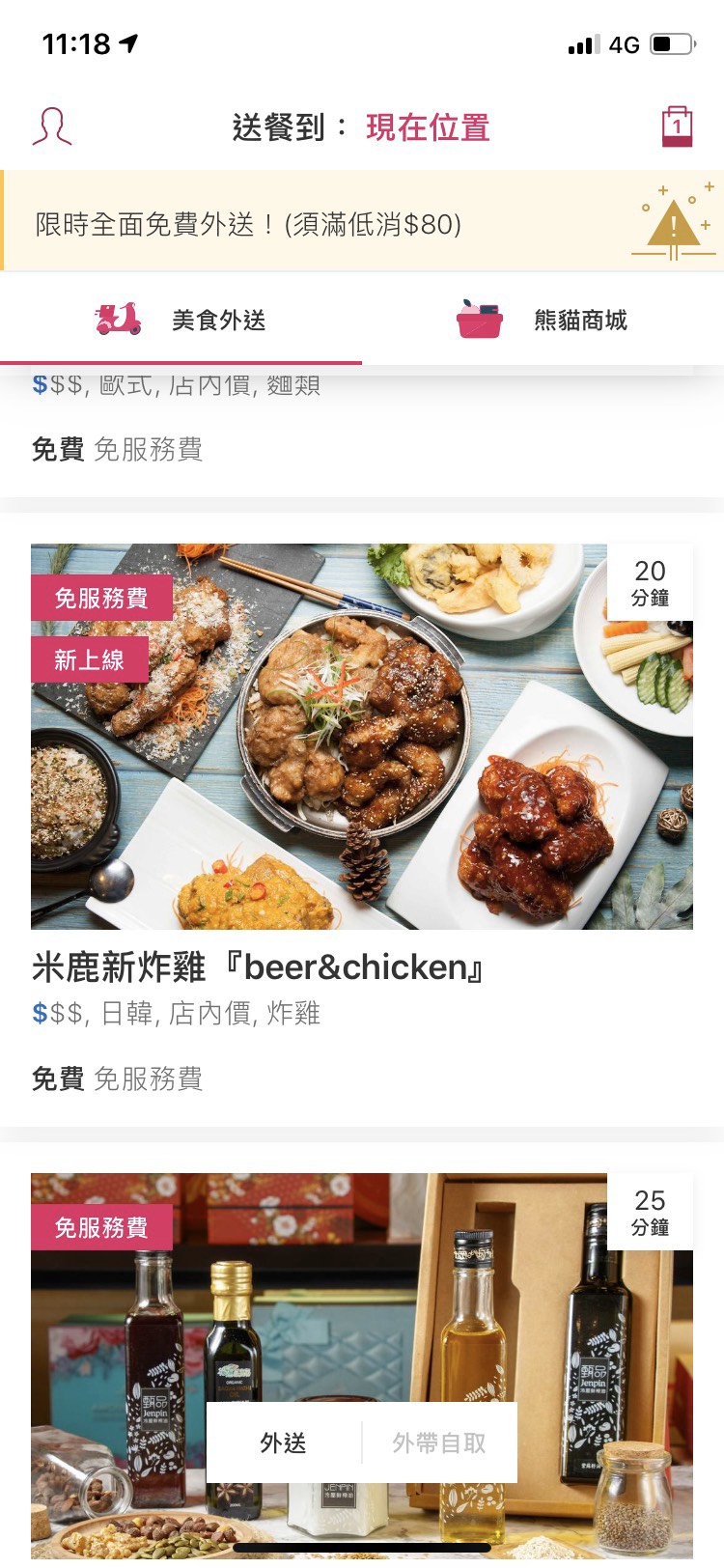Open the free delivery promo banner

(x=362, y=223)
